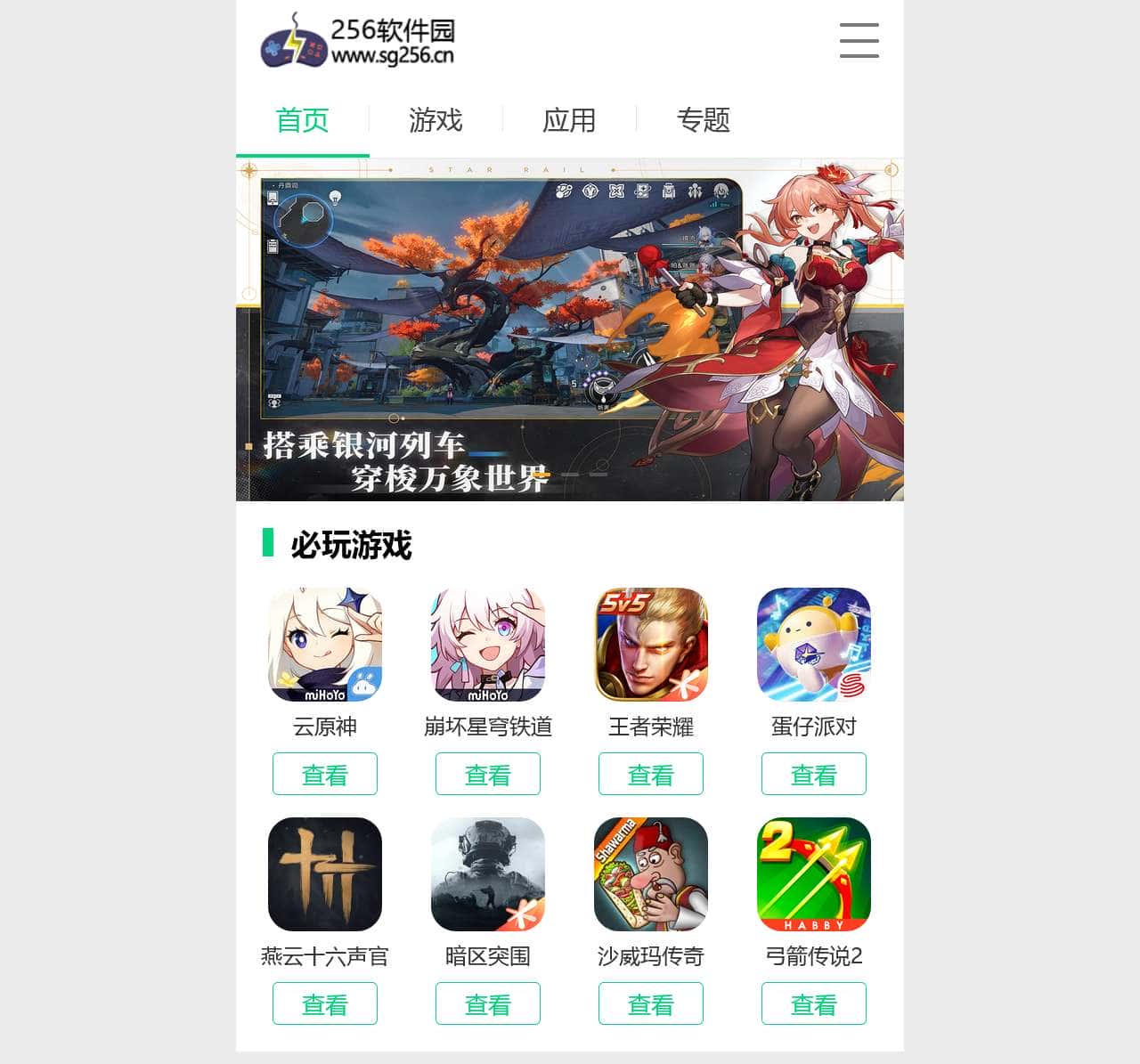Open the 弓箭传说2 game icon
The height and width of the screenshot is (1064, 1140).
pyautogui.click(x=814, y=874)
